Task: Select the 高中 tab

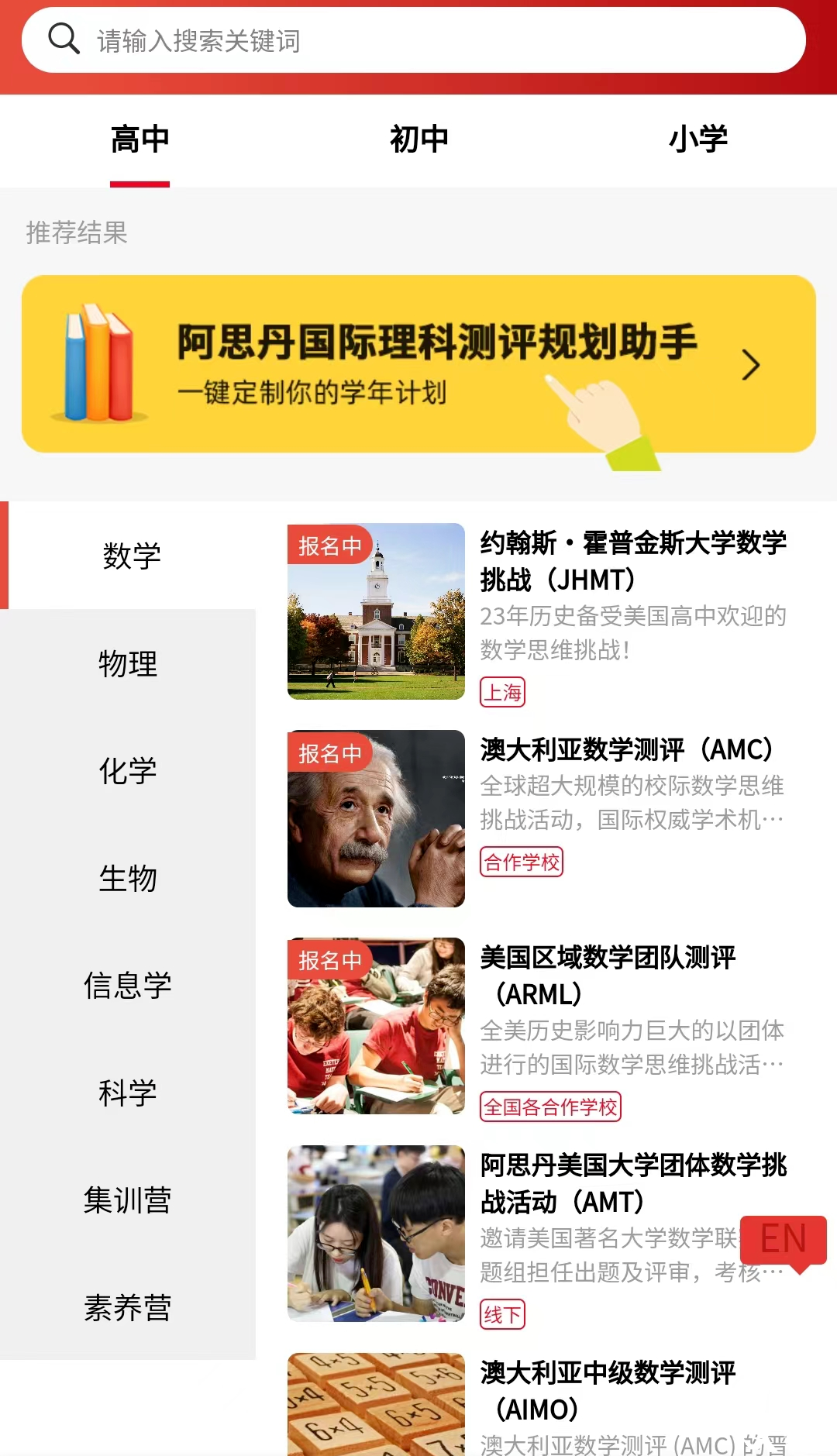Action: pos(139,139)
